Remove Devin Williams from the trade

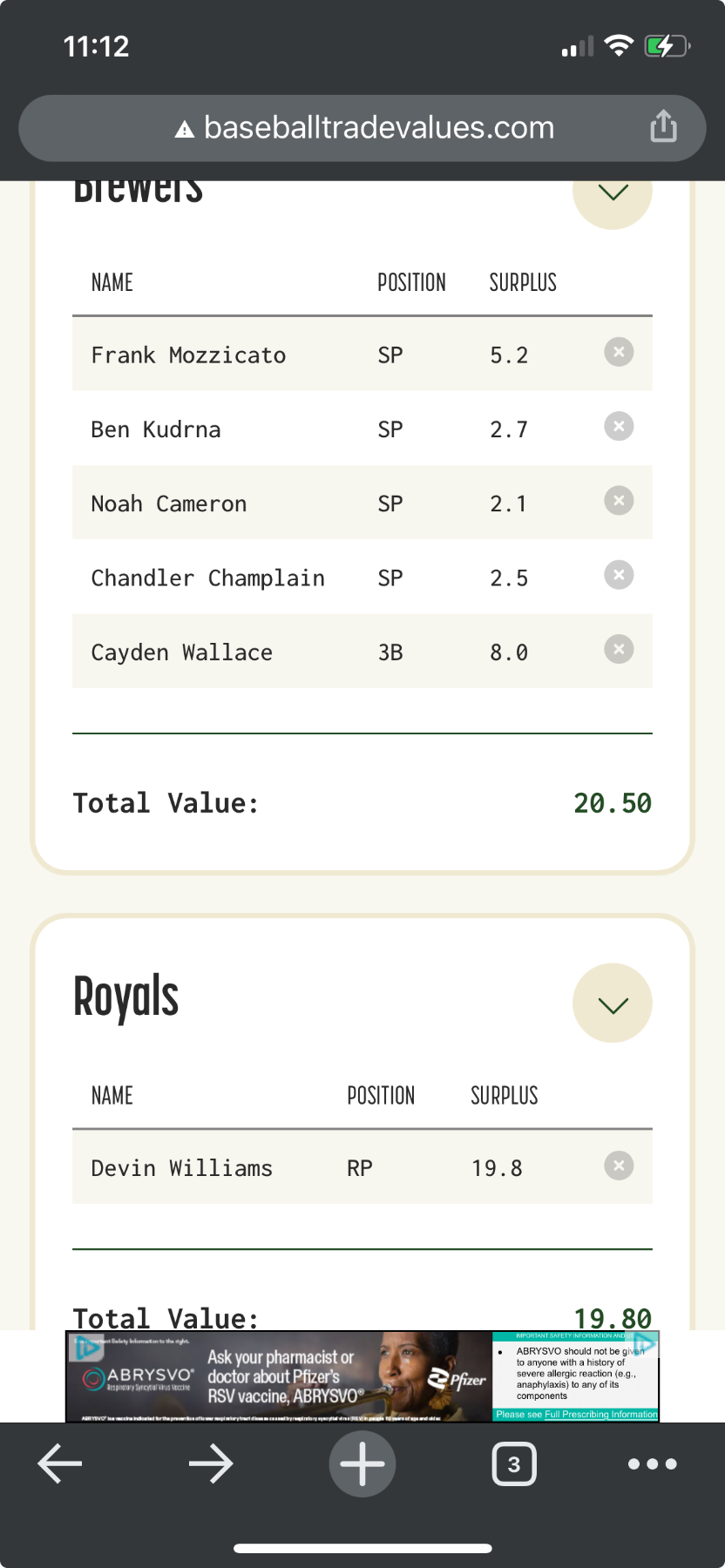(x=619, y=1166)
